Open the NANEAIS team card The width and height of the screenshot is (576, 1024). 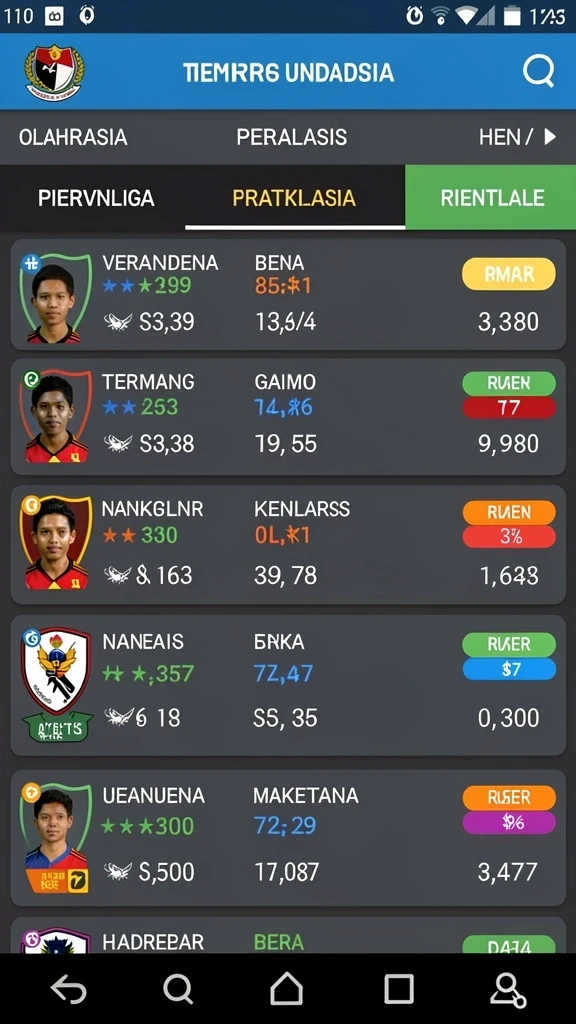click(x=288, y=685)
